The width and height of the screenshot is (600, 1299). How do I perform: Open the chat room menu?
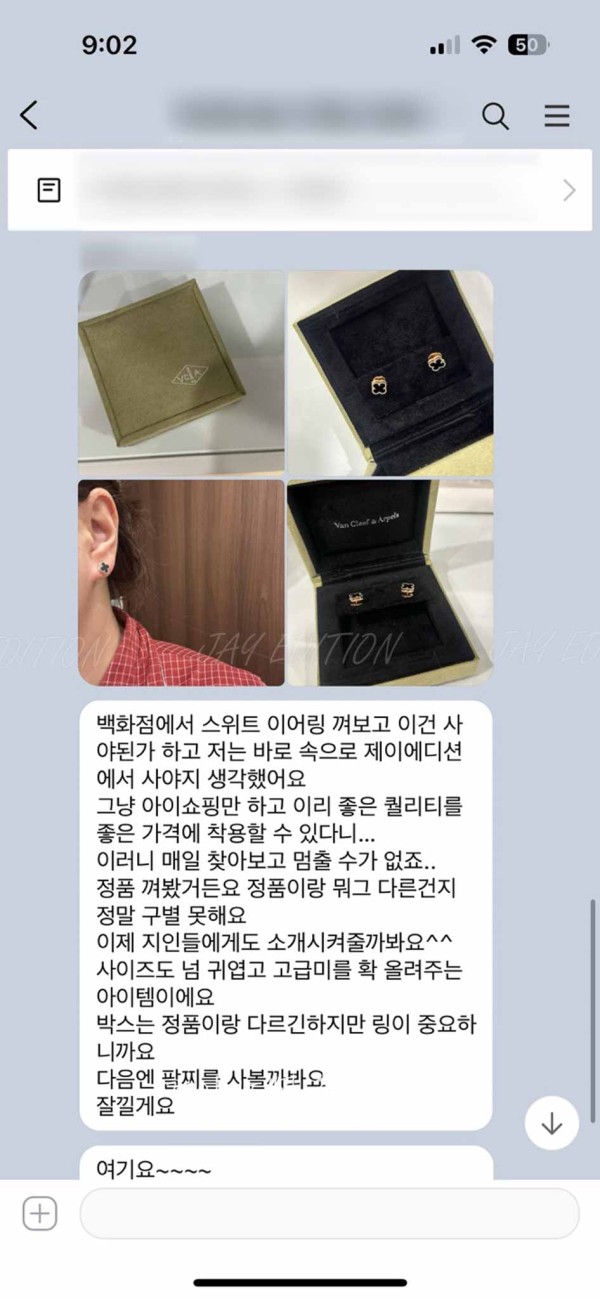[557, 115]
